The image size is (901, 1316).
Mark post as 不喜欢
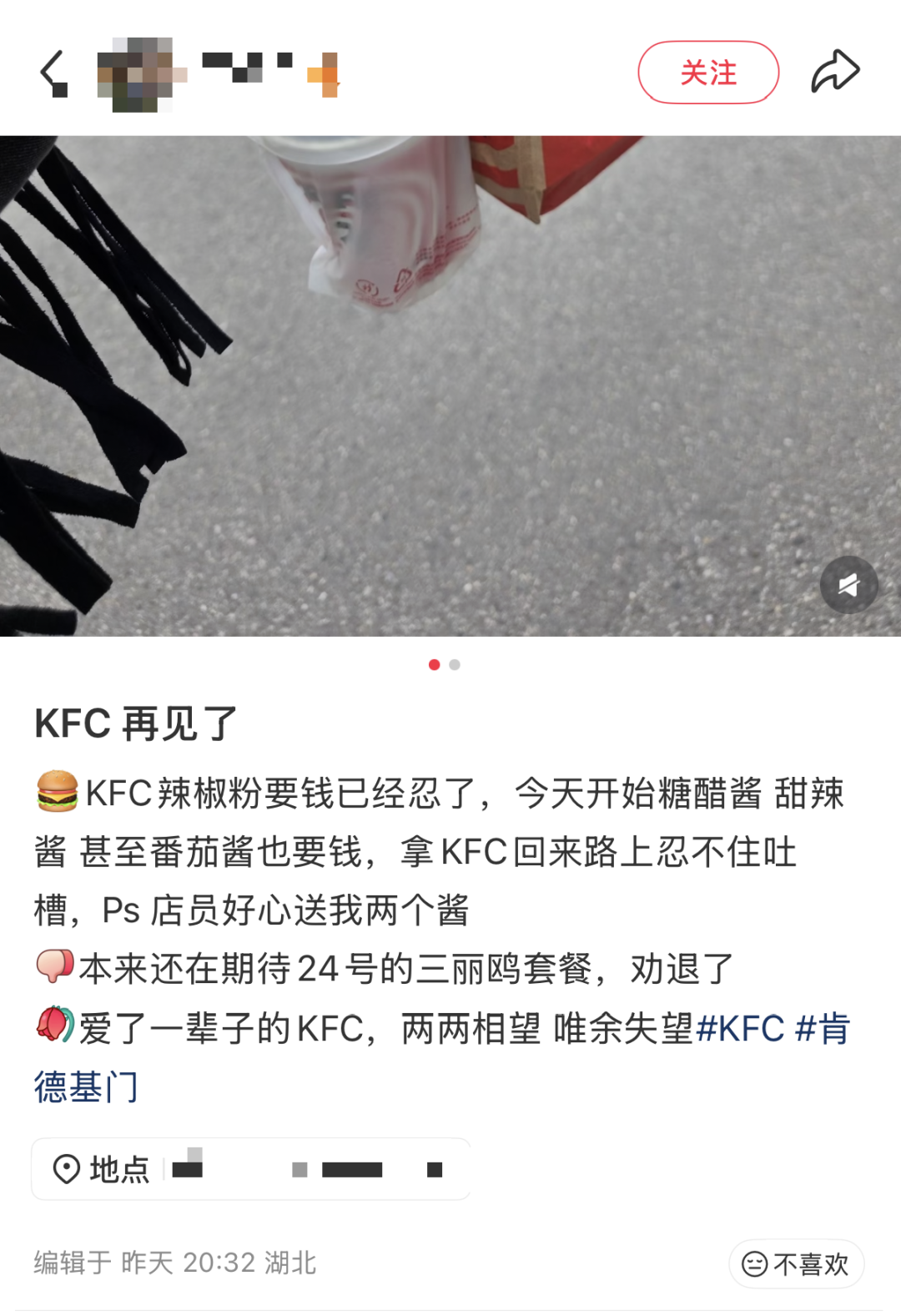[x=796, y=1263]
